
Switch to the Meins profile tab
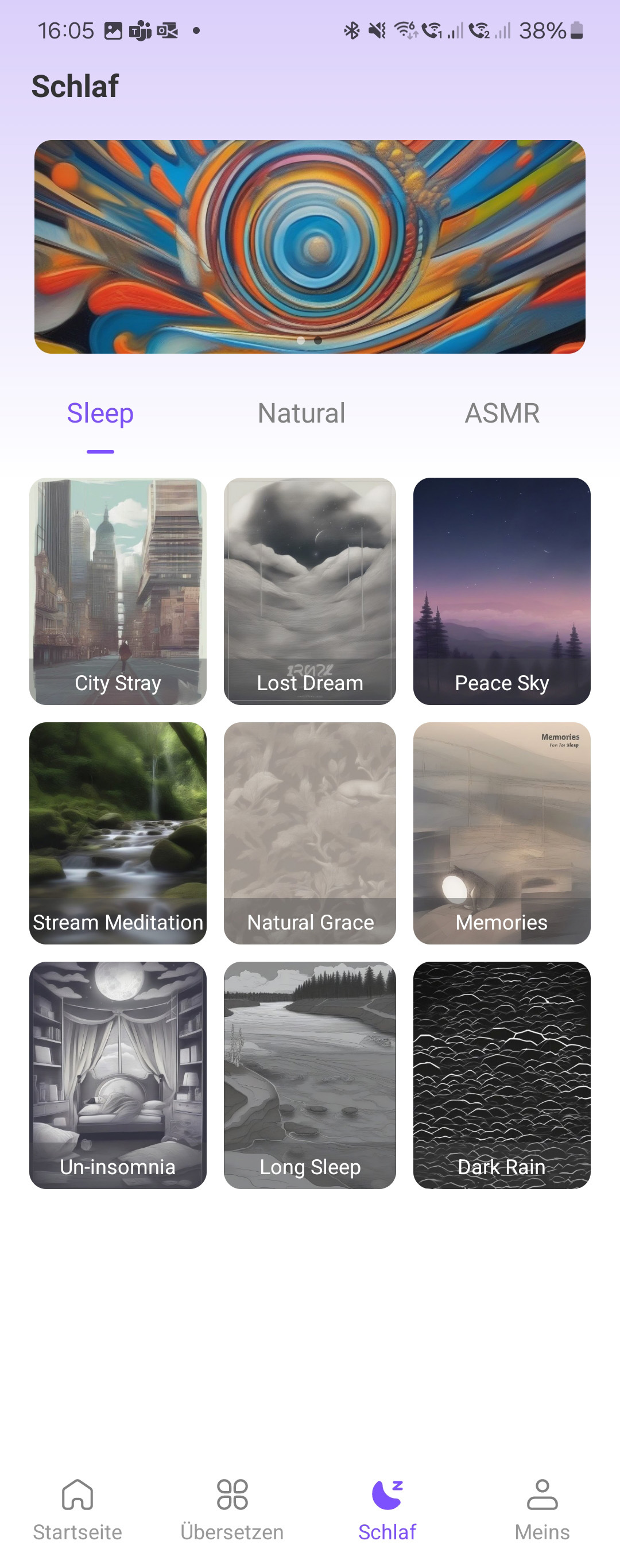click(x=542, y=1508)
